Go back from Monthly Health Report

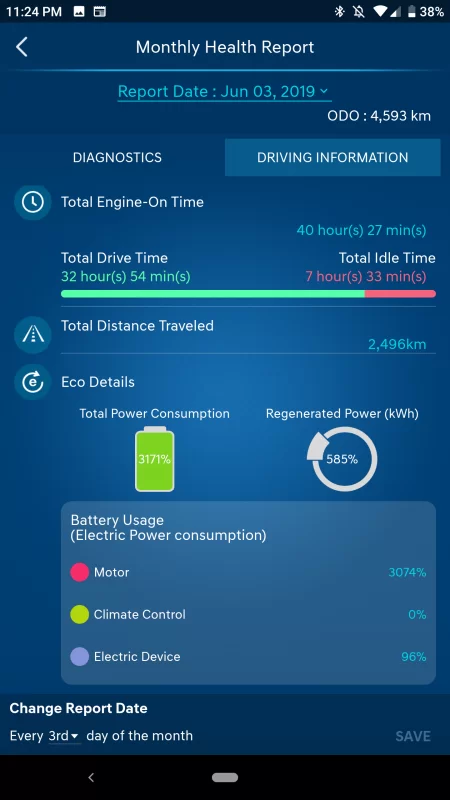22,47
